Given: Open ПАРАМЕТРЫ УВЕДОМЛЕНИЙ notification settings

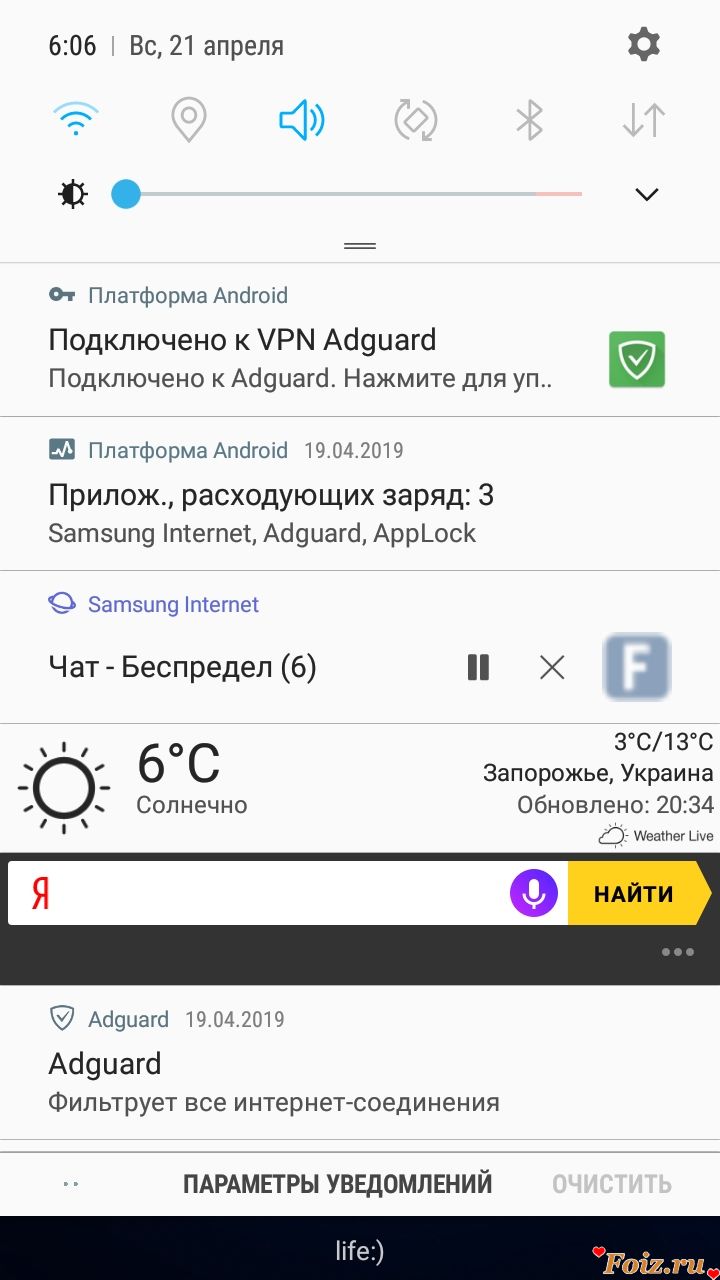Looking at the screenshot, I should [x=337, y=1184].
